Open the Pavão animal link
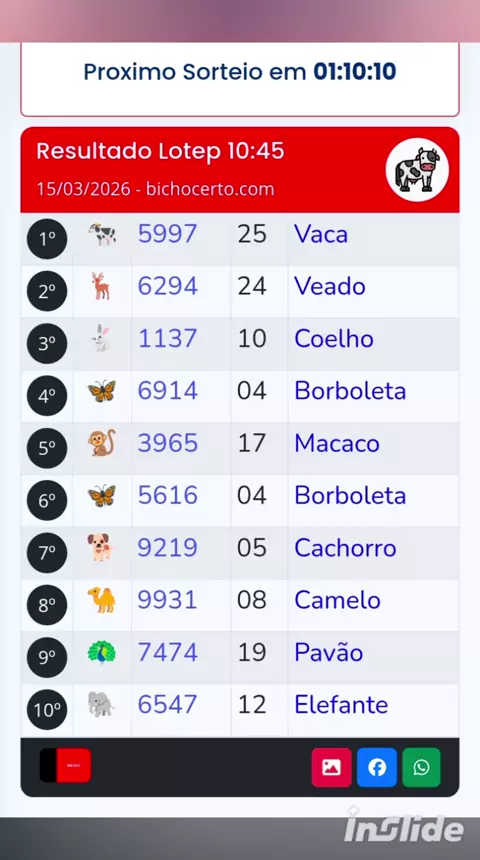The image size is (480, 860). [x=329, y=653]
